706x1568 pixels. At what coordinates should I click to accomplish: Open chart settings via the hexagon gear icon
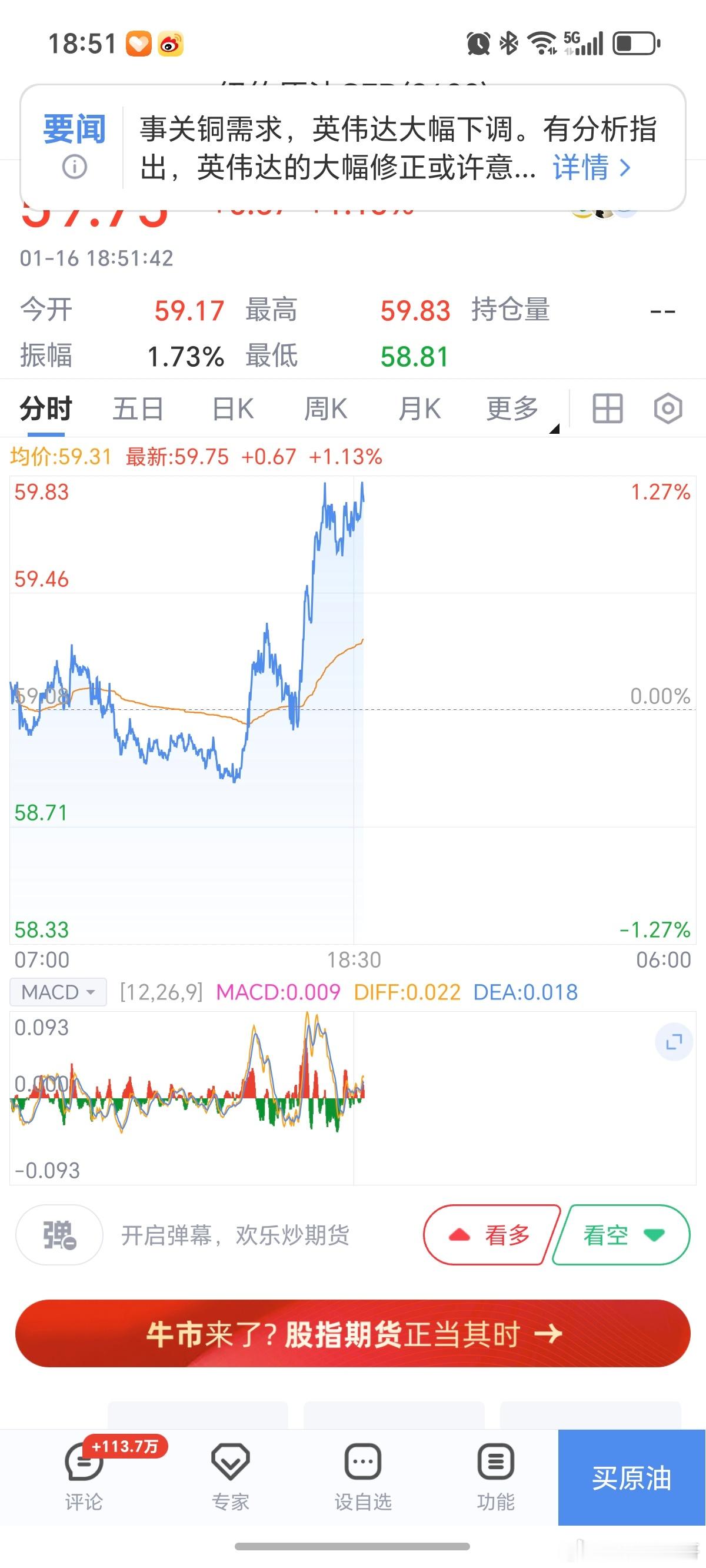coord(667,408)
